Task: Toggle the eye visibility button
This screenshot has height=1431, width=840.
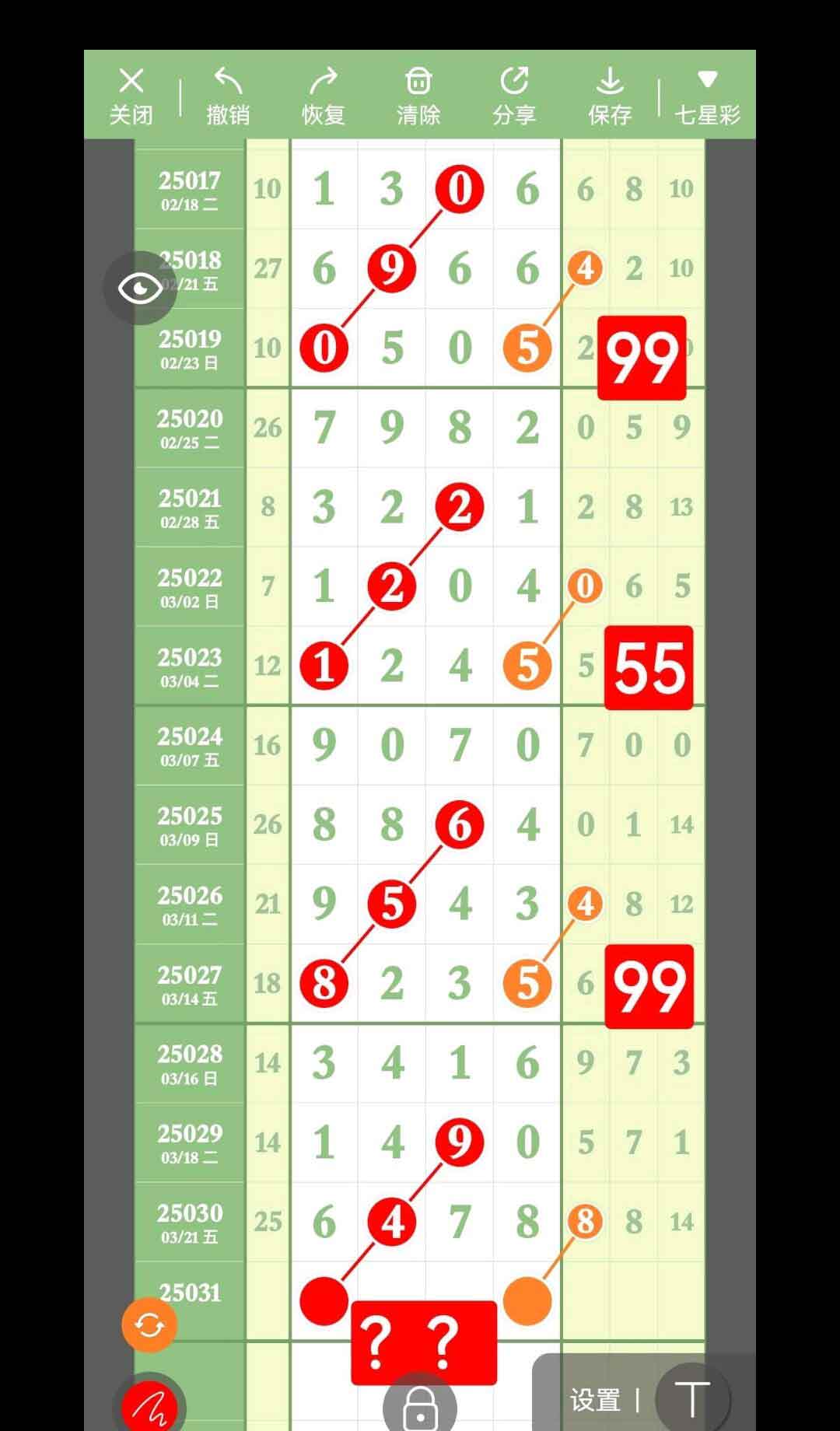Action: [x=140, y=289]
